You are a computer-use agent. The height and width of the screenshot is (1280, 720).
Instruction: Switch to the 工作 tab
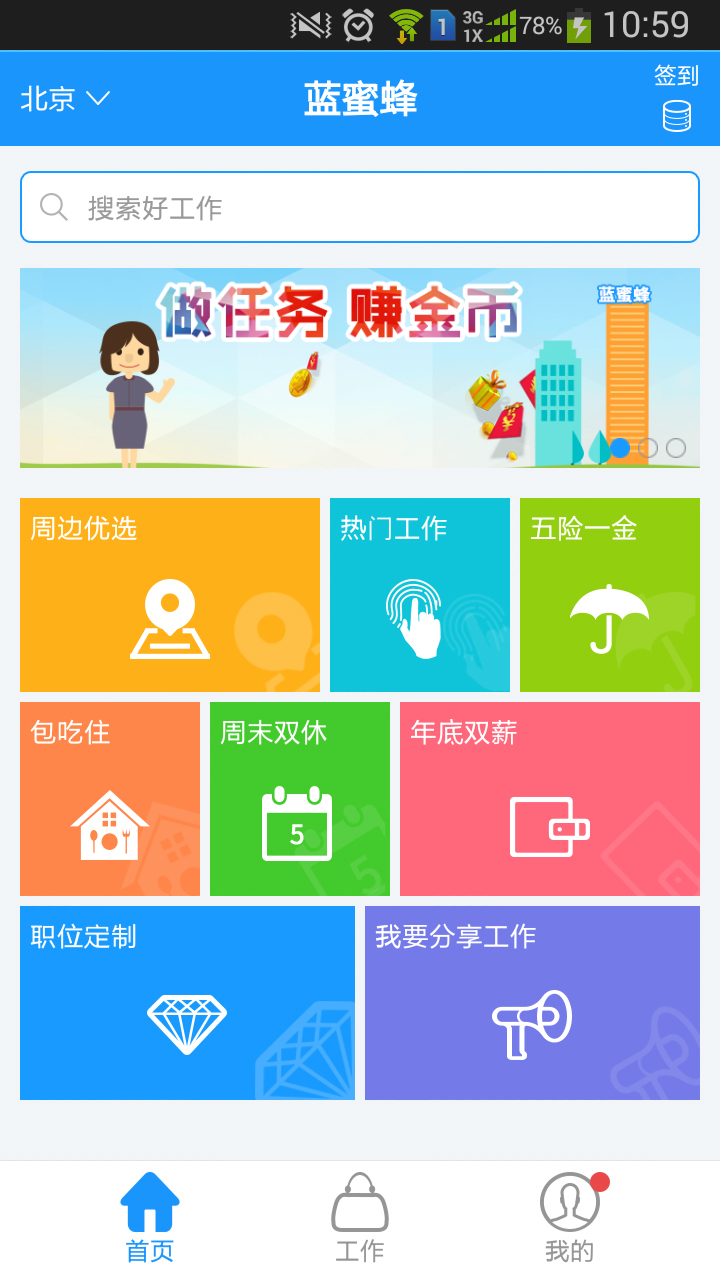[x=360, y=1218]
